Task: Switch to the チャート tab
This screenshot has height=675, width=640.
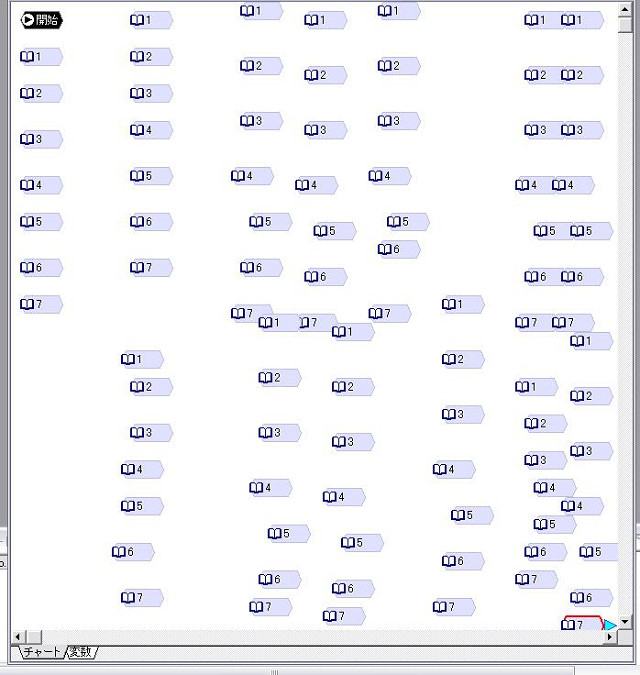Action: point(40,652)
